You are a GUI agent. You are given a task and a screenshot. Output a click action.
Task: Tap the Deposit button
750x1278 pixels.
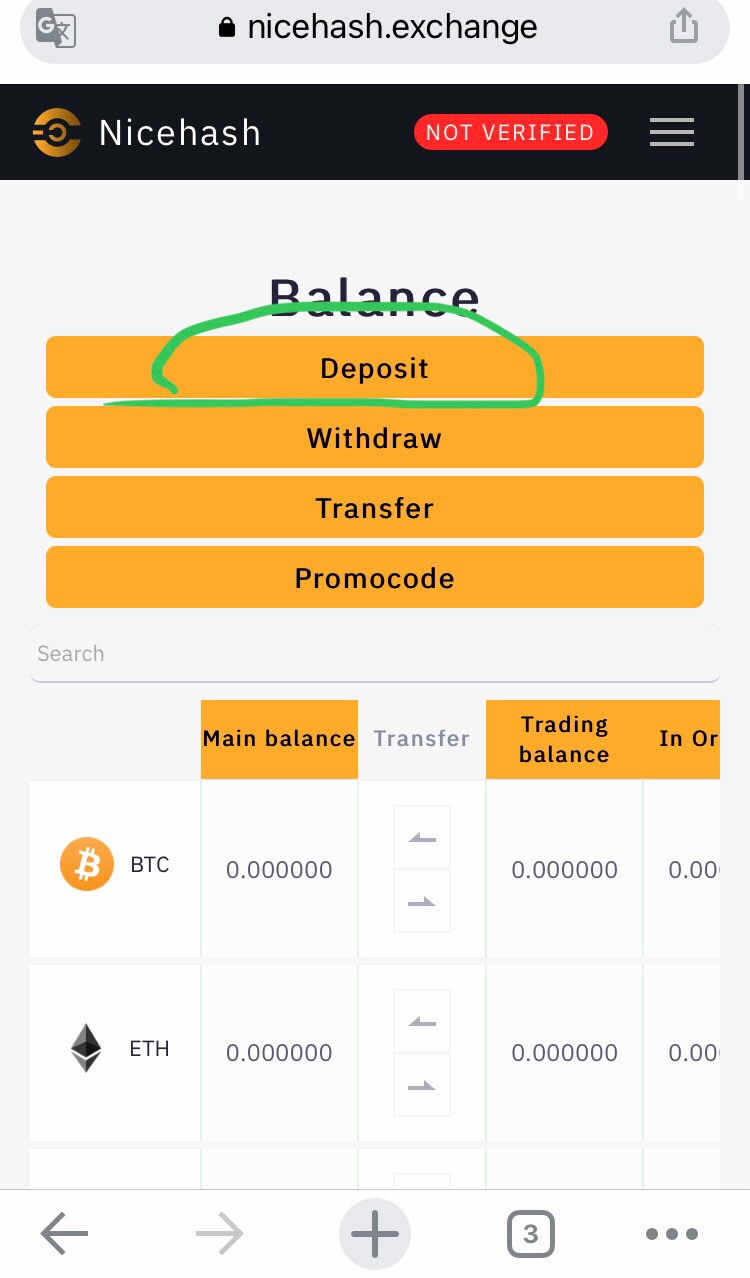374,368
